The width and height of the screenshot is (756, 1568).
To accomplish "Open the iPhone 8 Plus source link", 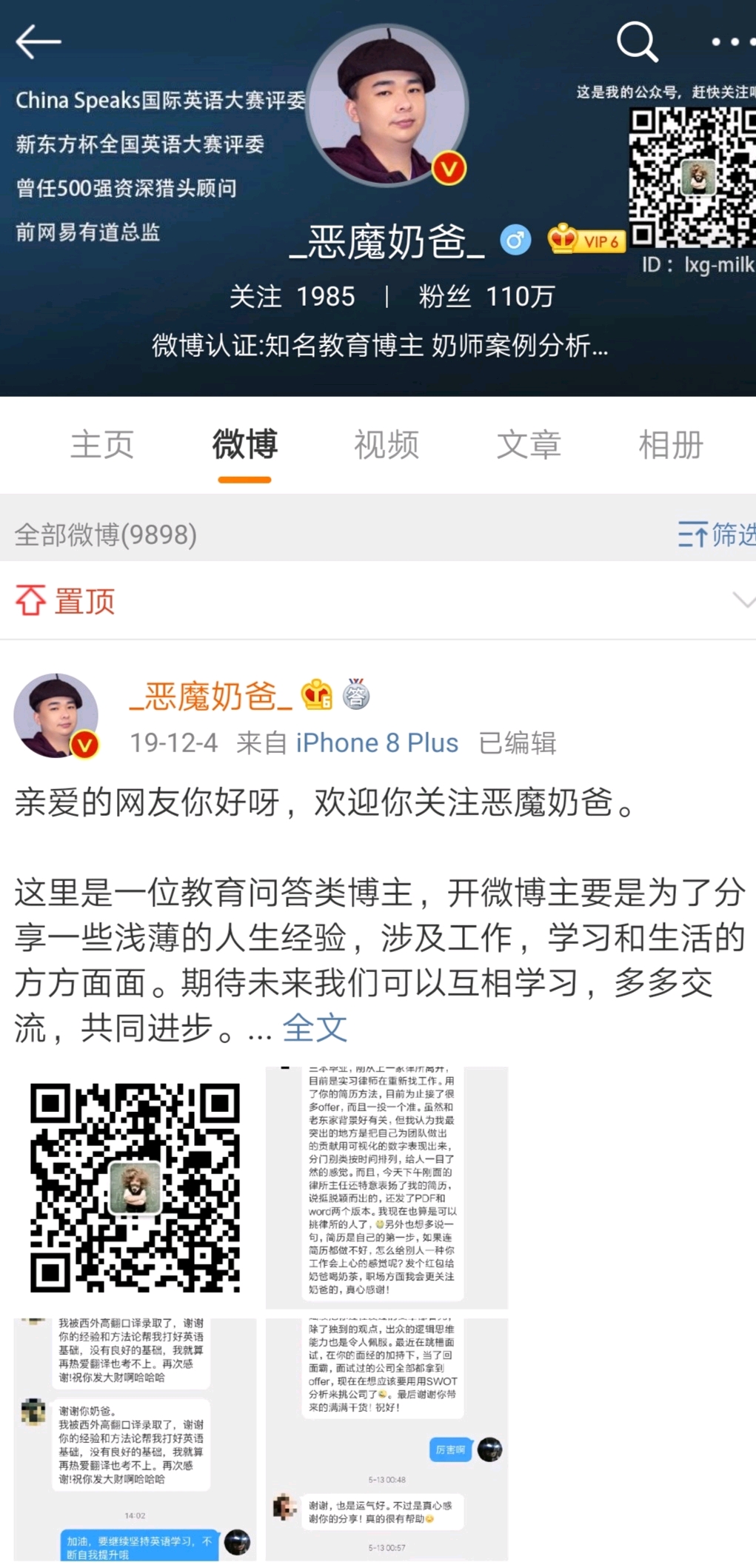I will click(x=377, y=743).
